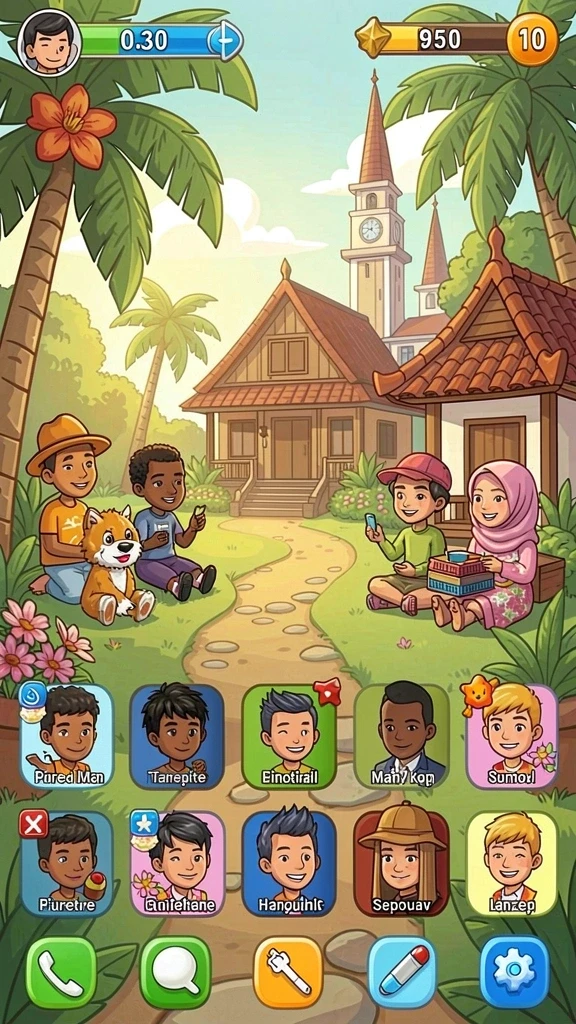Open the Einotirall character tile
The image size is (576, 1024).
(x=289, y=735)
